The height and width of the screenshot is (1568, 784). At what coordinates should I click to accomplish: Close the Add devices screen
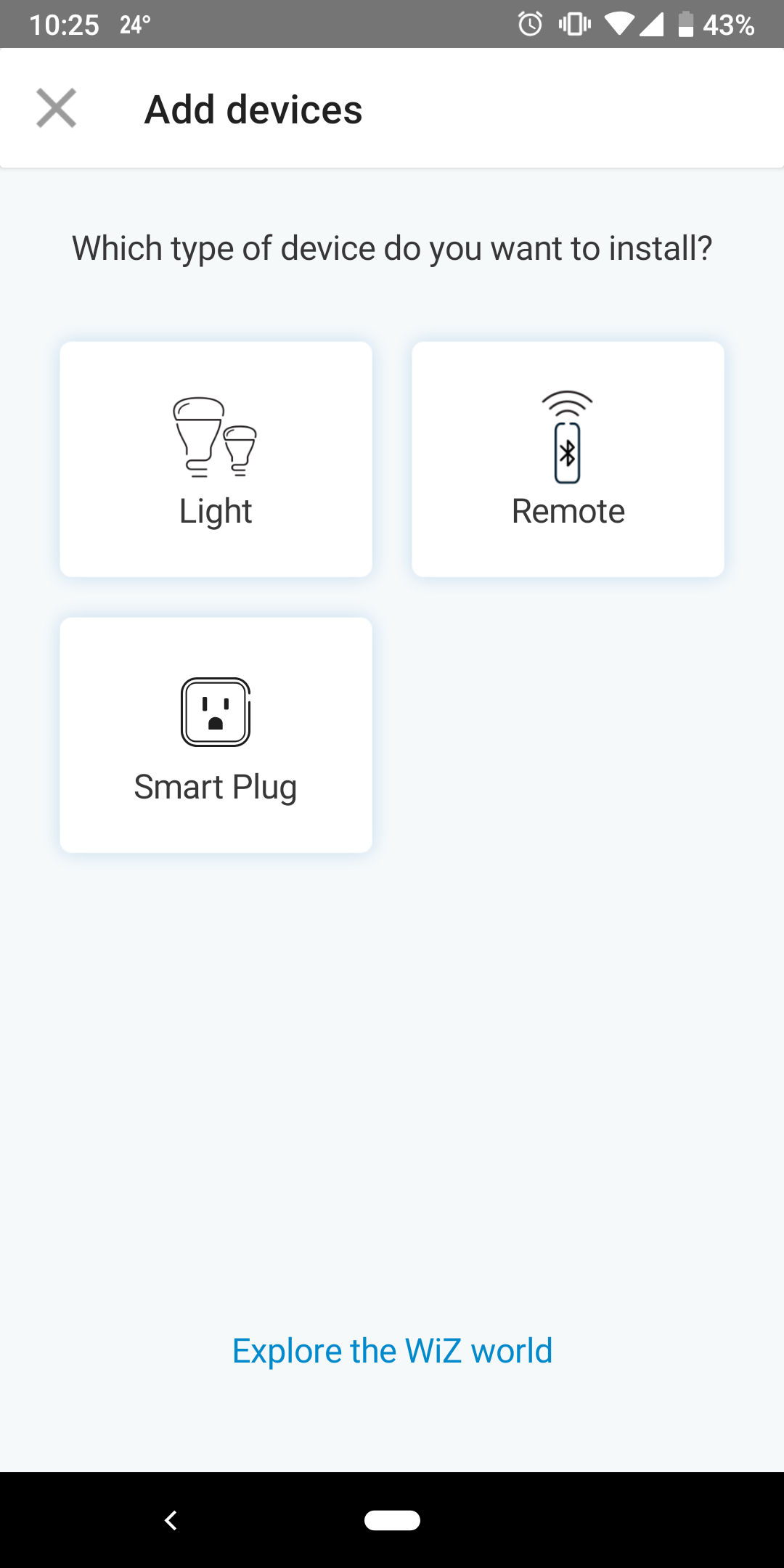tap(57, 109)
